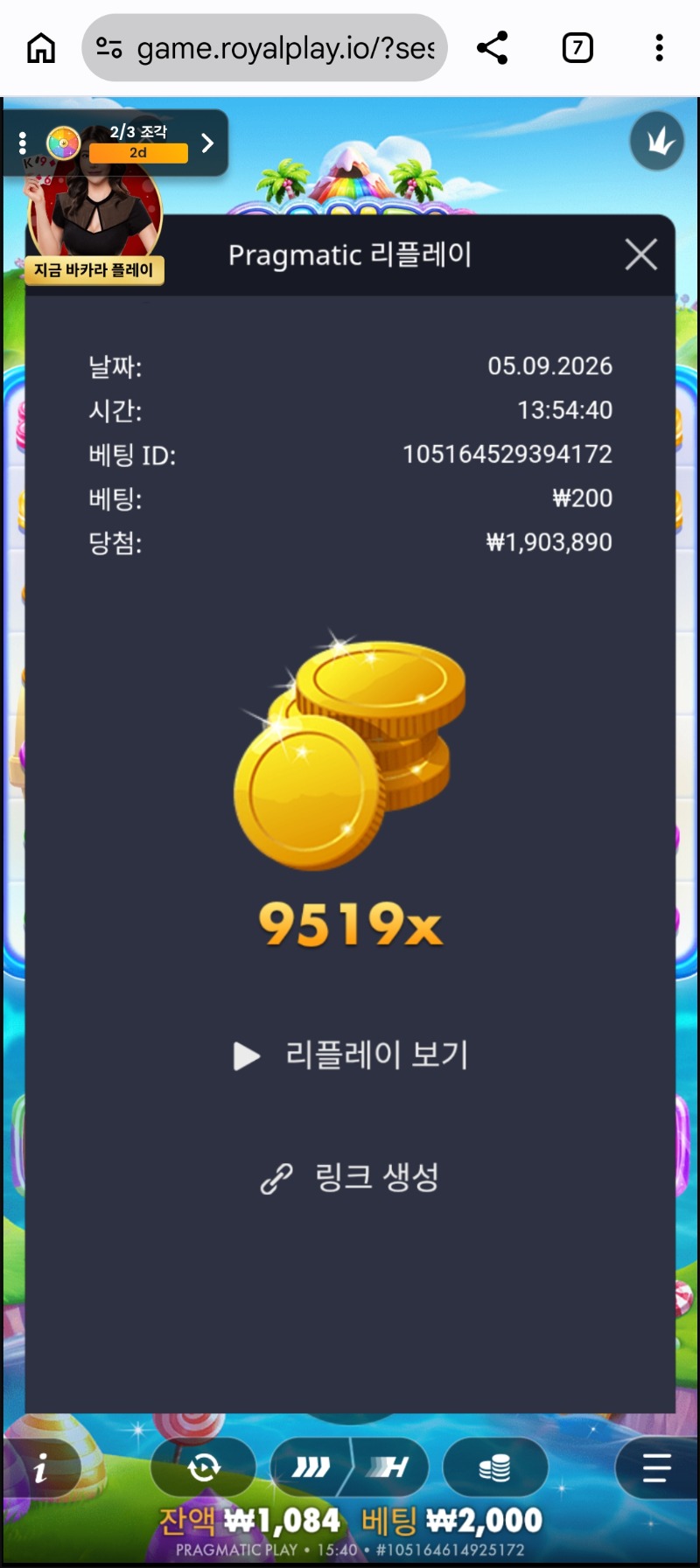Open the bet amount coins selector

pos(495,1467)
